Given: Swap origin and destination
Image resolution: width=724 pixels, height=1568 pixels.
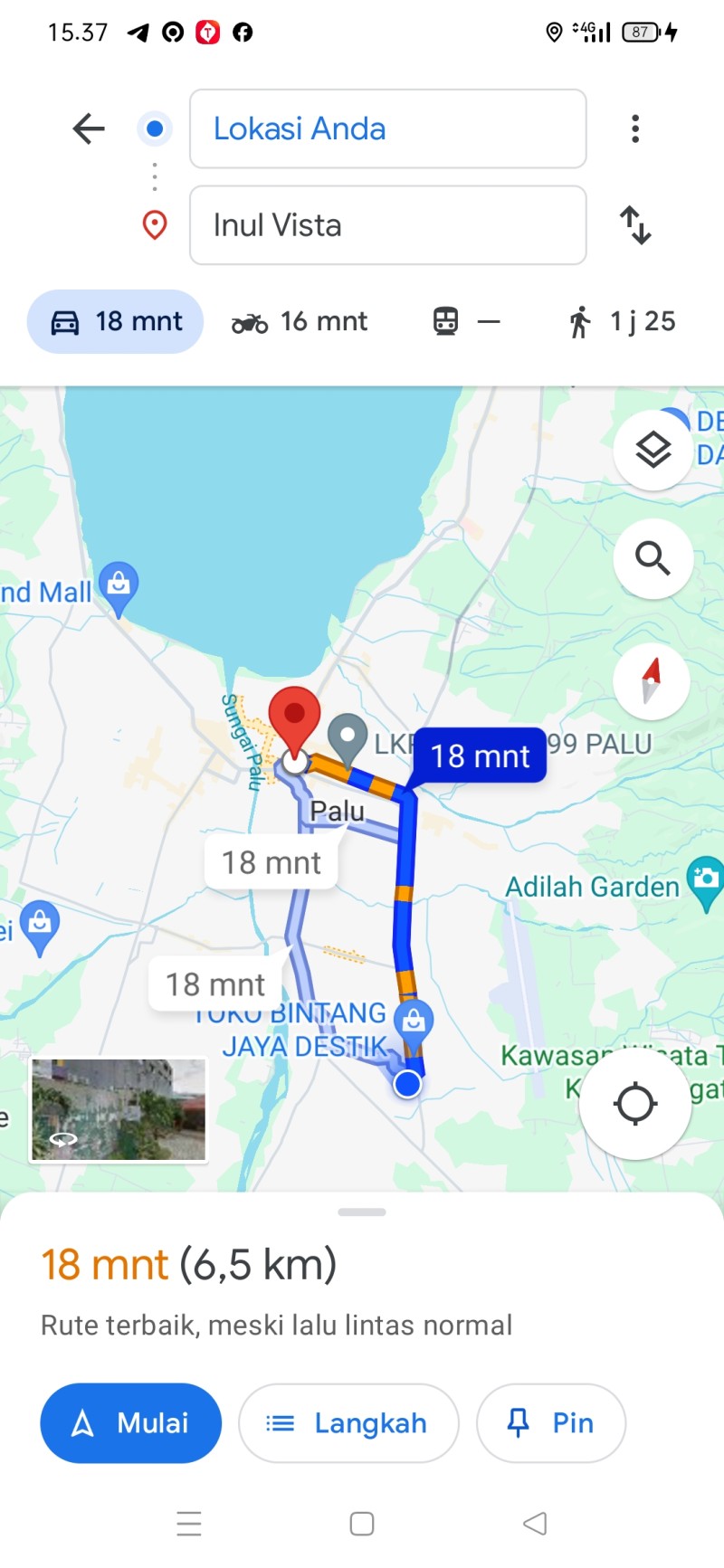Looking at the screenshot, I should click(x=635, y=225).
